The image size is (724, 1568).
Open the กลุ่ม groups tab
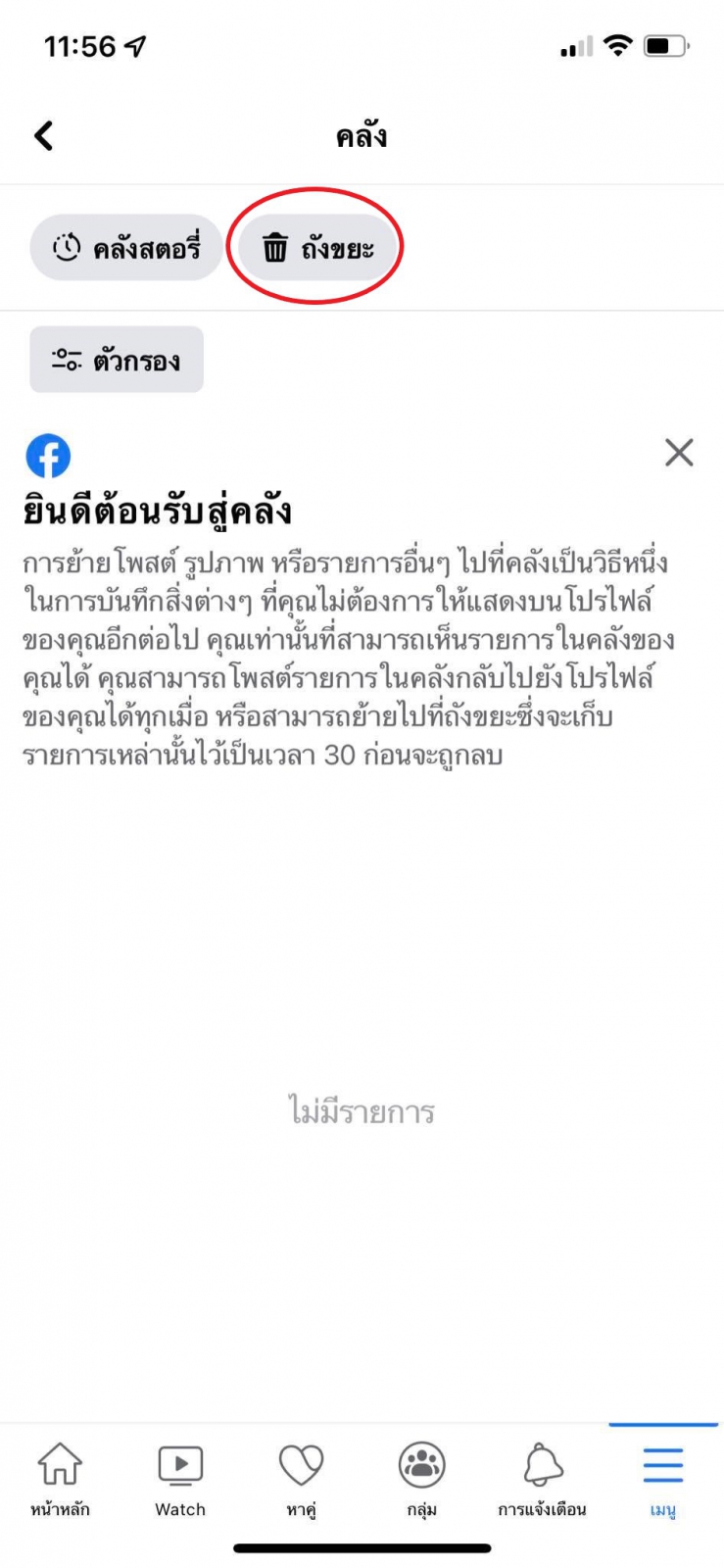421,1478
